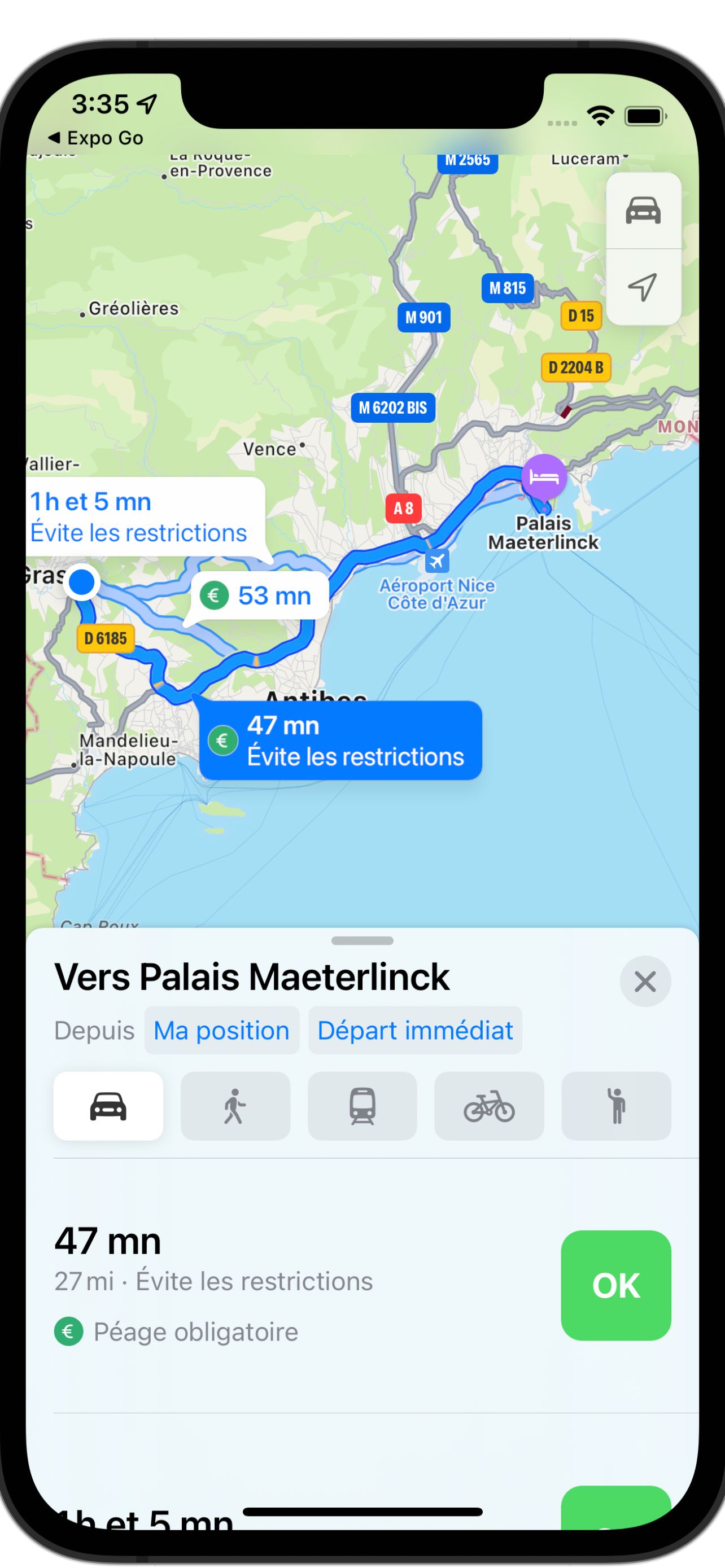Start the 47 mn route with OK
The image size is (725, 1568).
tap(615, 1286)
